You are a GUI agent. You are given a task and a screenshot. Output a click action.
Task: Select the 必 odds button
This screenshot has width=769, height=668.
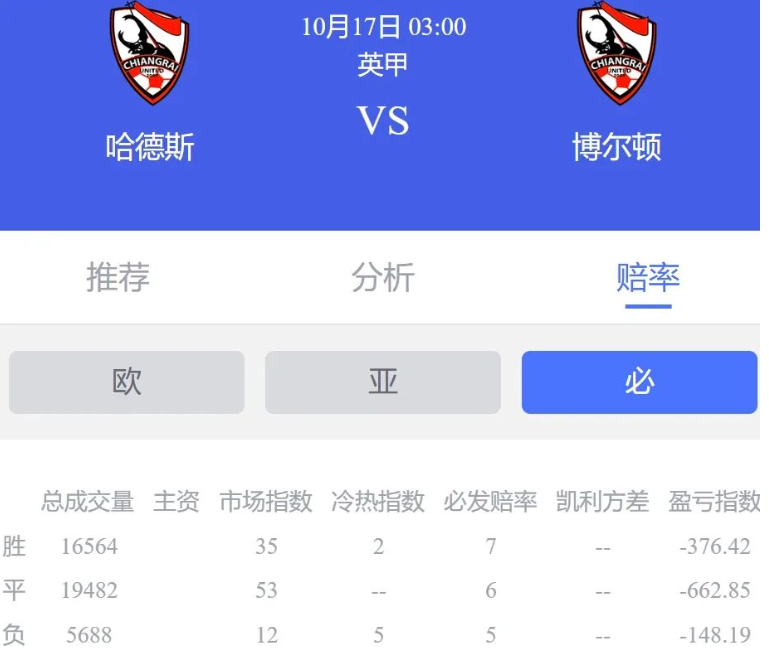(x=639, y=382)
